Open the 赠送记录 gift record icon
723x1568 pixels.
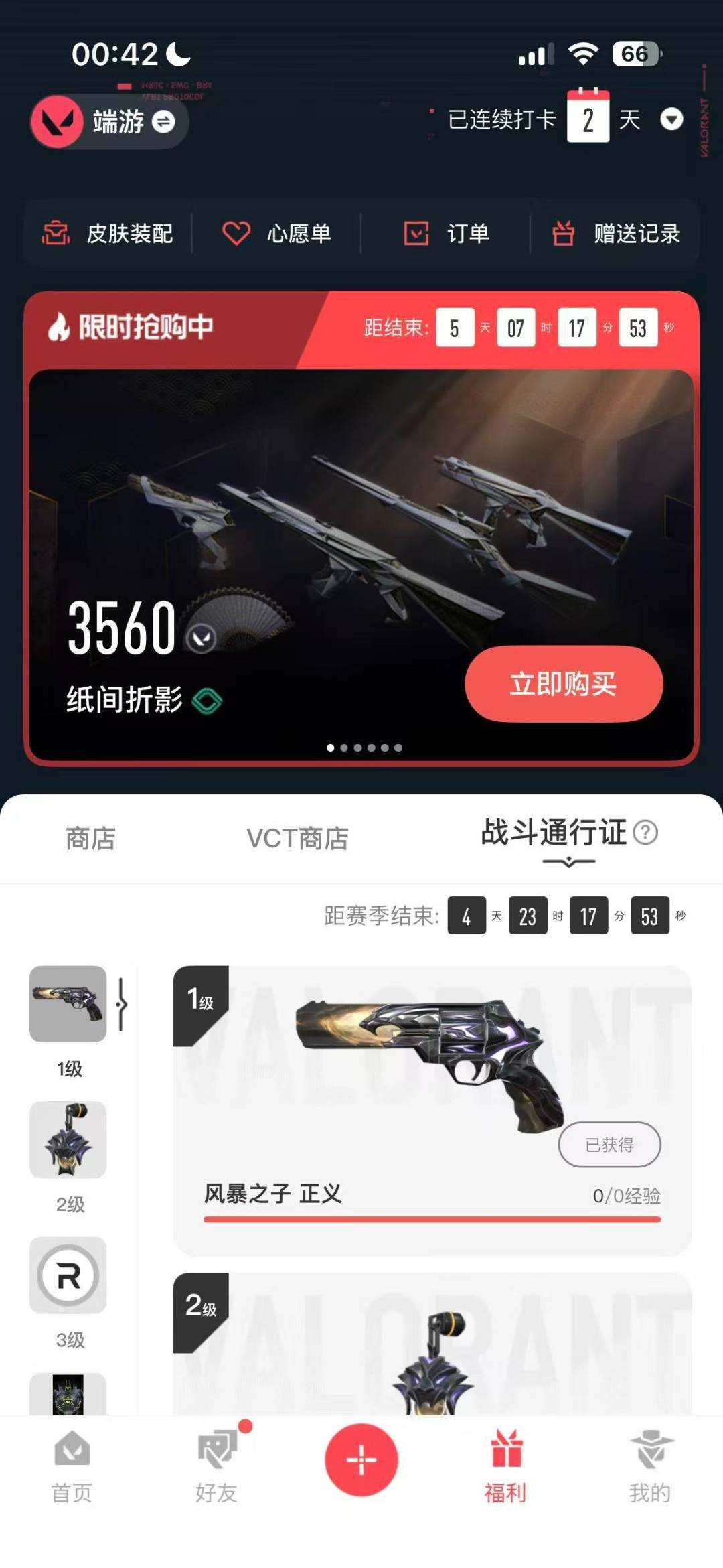(x=563, y=232)
